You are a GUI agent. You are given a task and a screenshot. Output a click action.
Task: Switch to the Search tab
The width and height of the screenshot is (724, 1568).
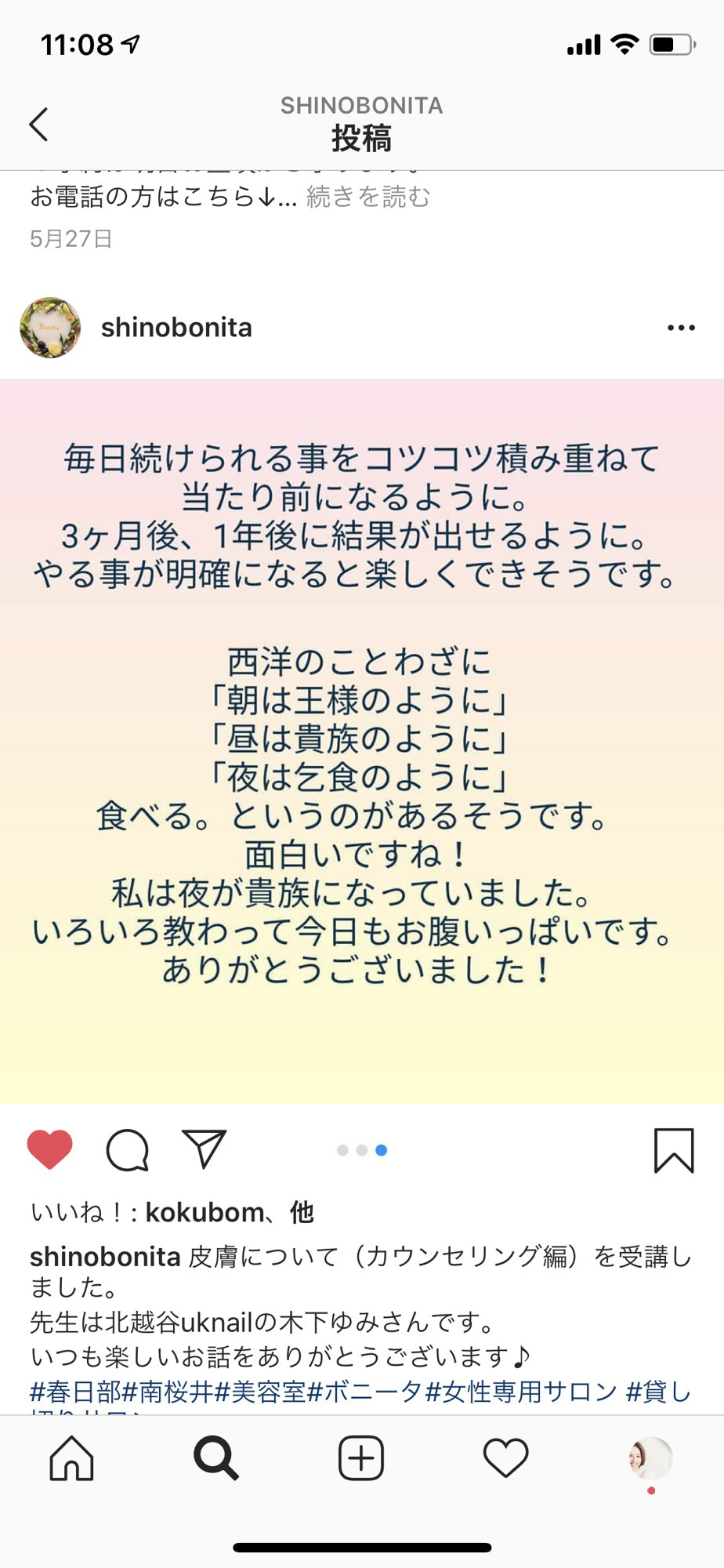(215, 1458)
